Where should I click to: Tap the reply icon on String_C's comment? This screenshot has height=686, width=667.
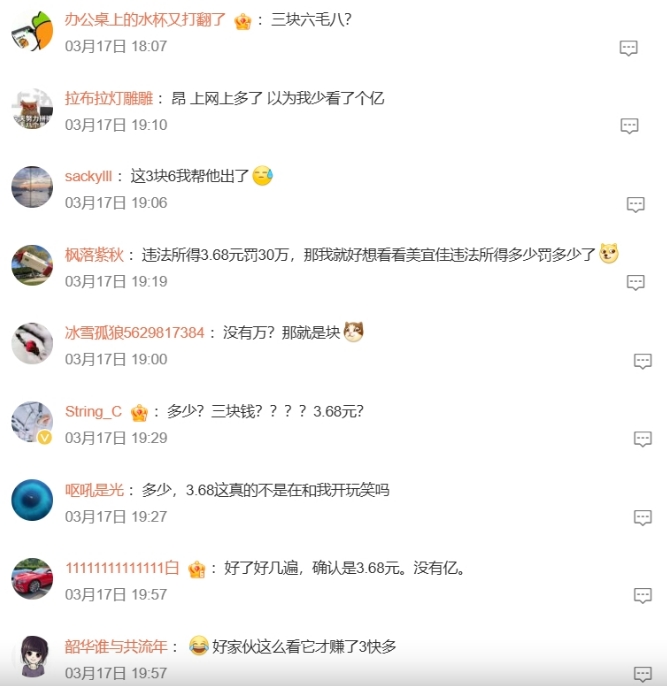click(x=642, y=439)
